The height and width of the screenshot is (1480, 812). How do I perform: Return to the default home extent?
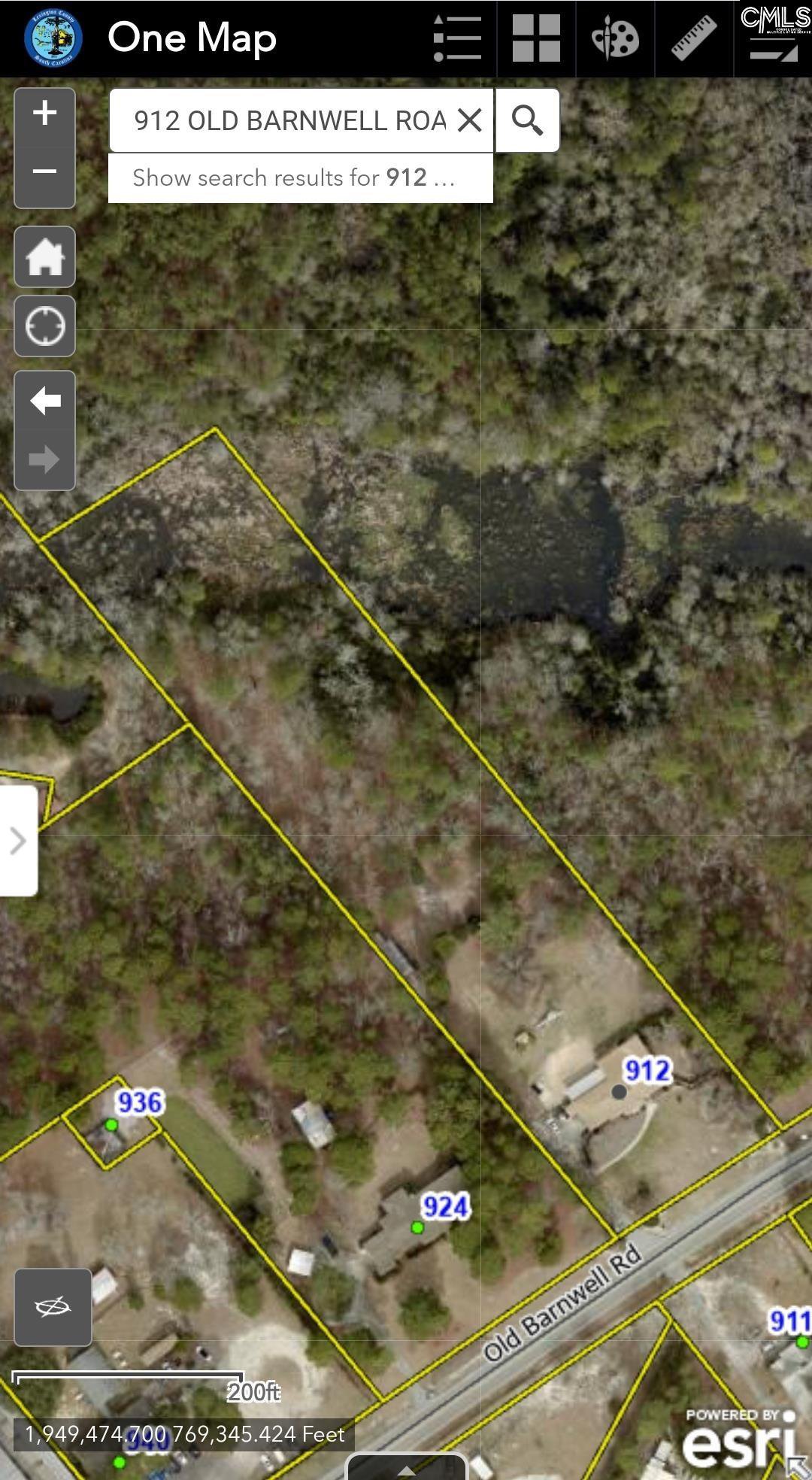(x=44, y=257)
